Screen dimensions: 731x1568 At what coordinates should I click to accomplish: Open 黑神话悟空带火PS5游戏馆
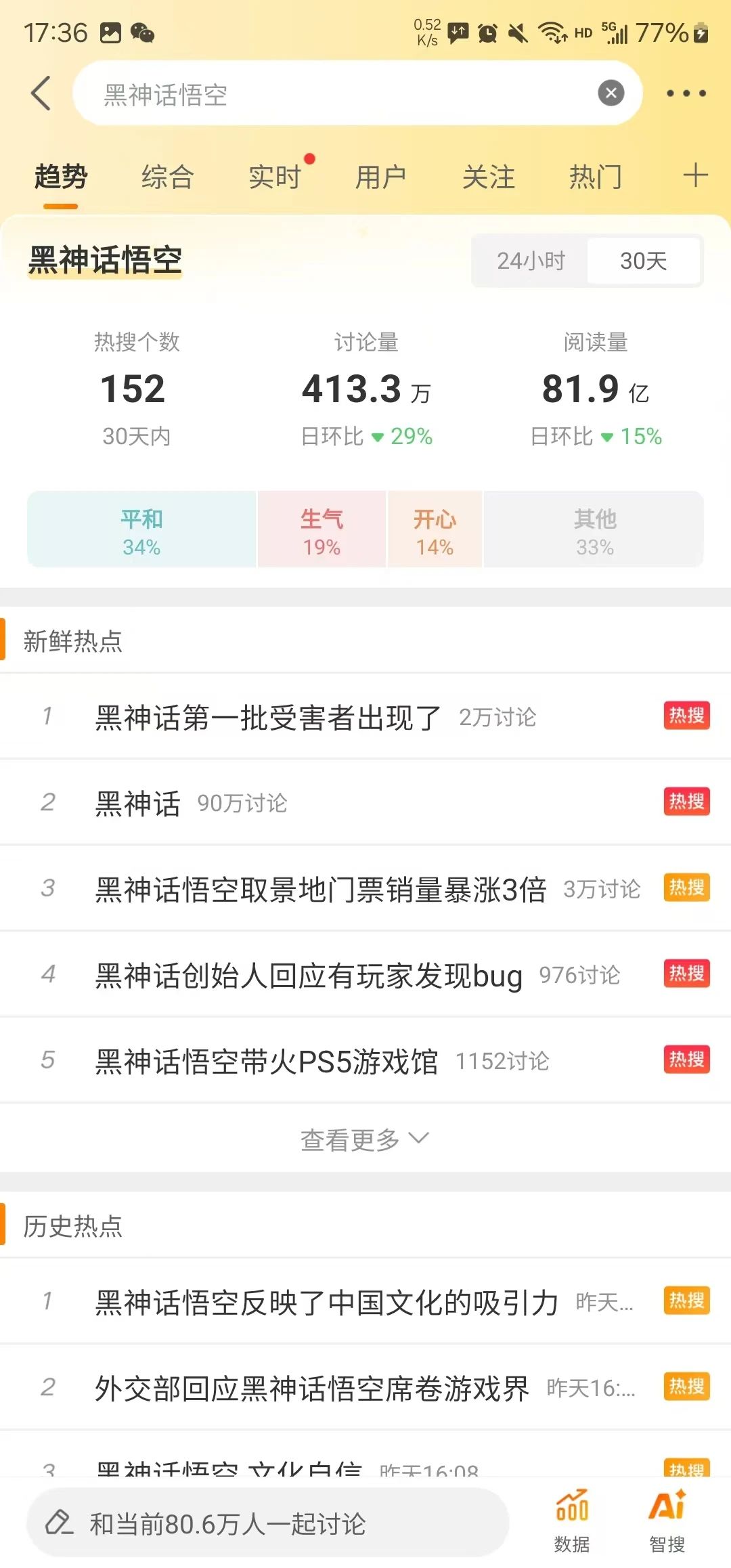pos(365,1060)
